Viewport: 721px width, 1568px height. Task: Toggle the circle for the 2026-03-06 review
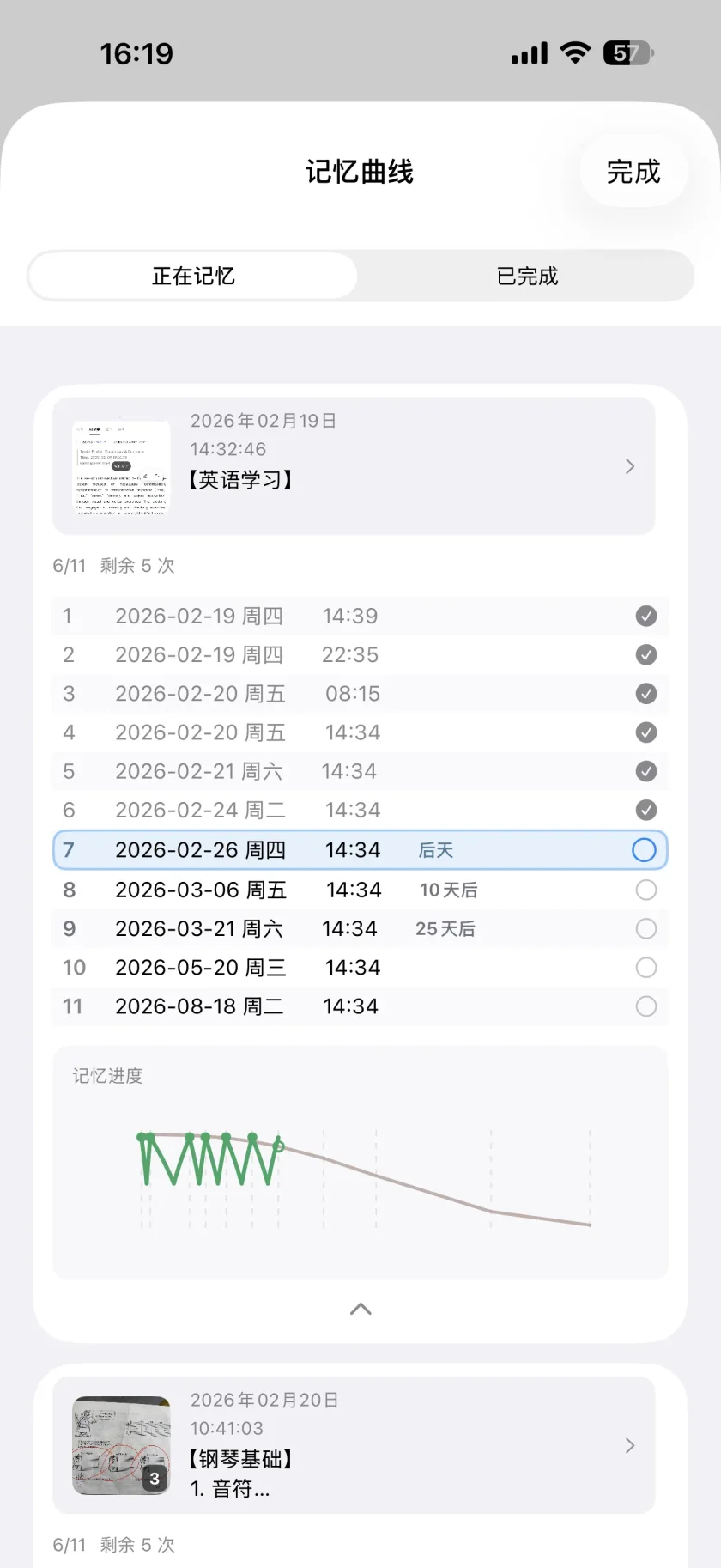pos(646,890)
